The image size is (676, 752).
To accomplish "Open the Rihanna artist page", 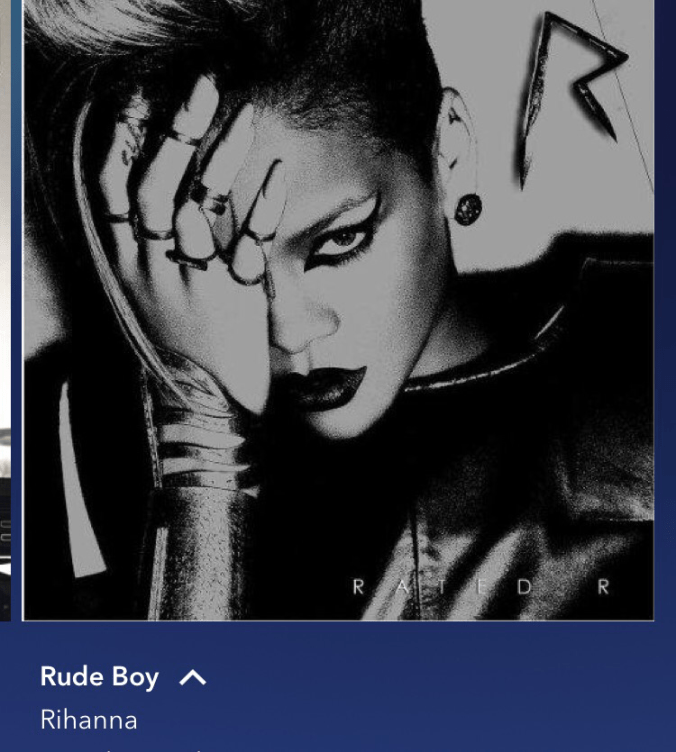I will click(x=89, y=720).
